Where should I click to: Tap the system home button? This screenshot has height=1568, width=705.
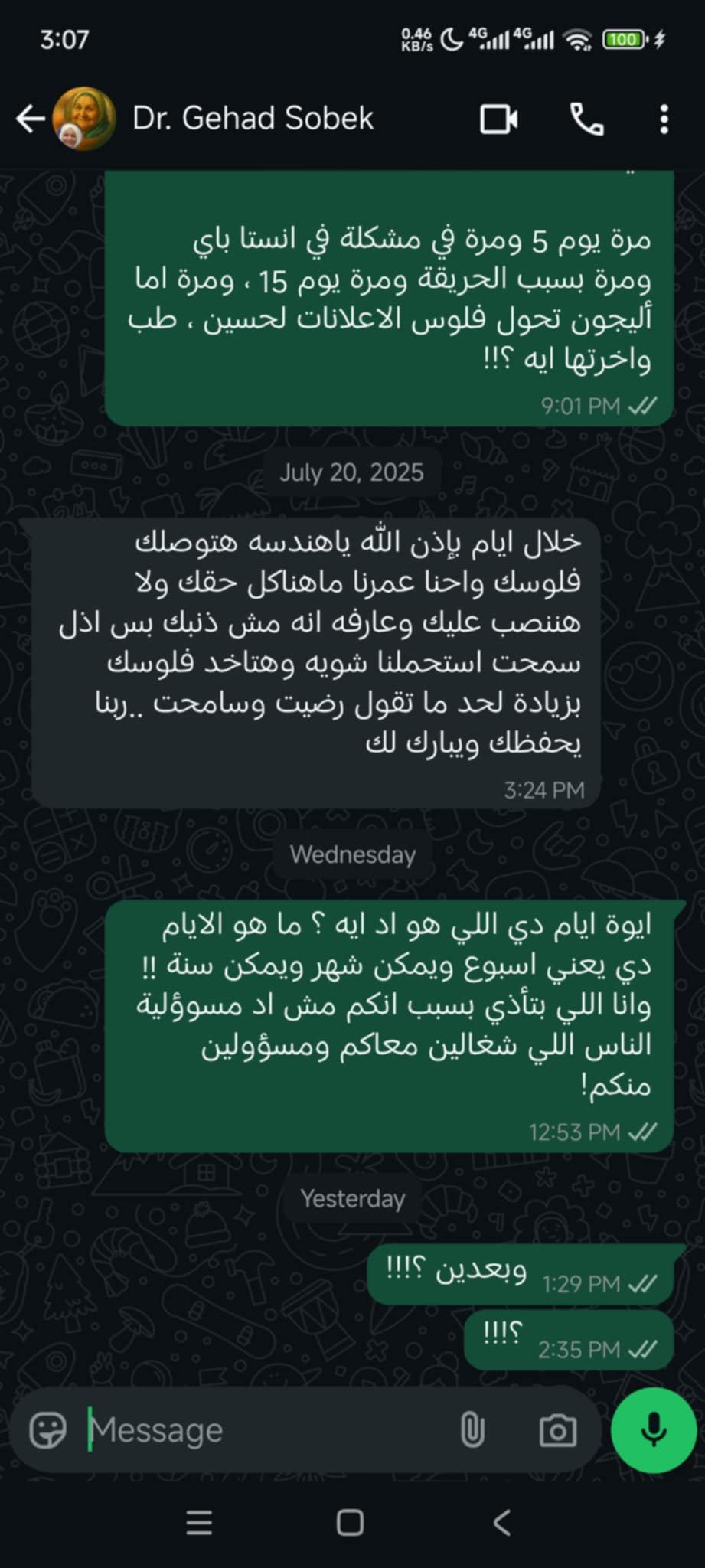(351, 1523)
